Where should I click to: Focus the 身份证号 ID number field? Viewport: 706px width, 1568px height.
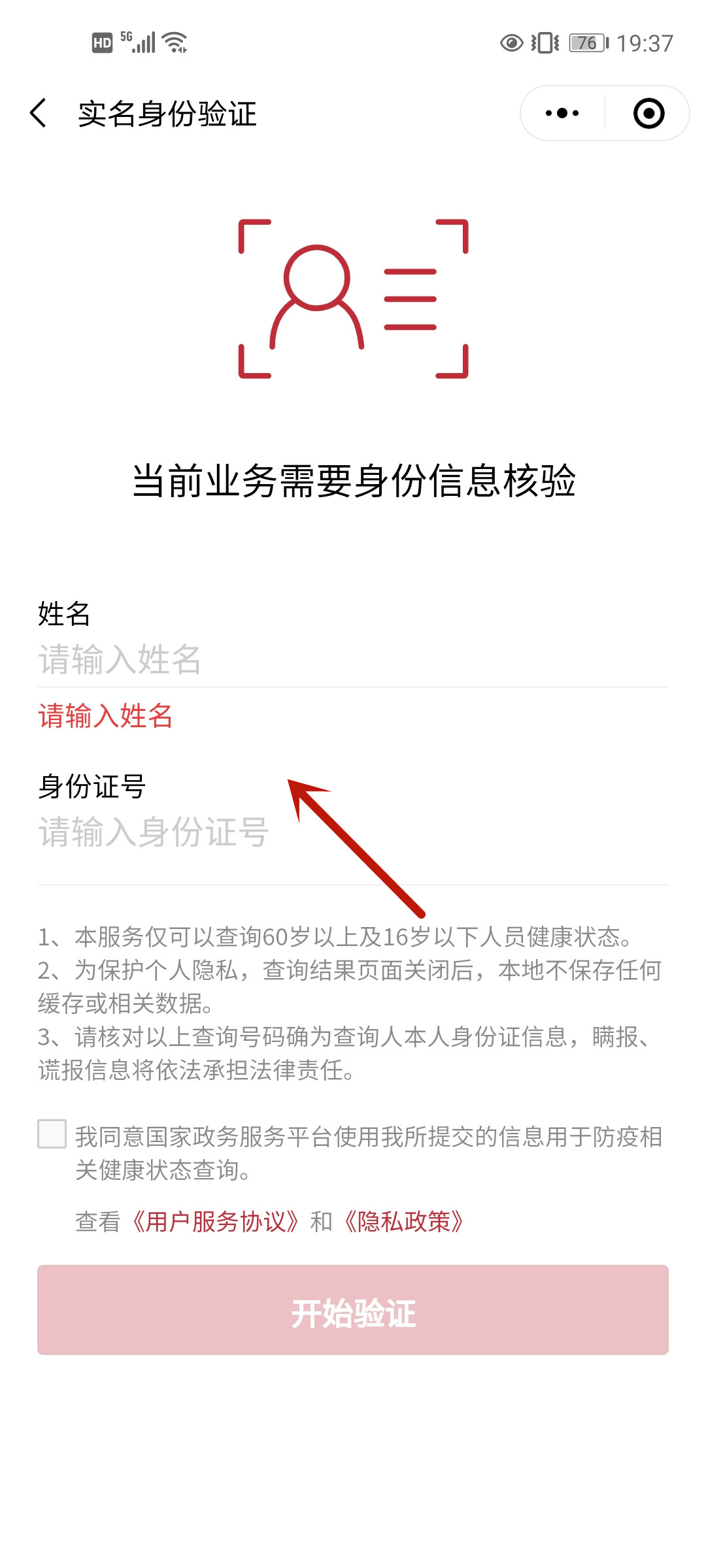353,833
